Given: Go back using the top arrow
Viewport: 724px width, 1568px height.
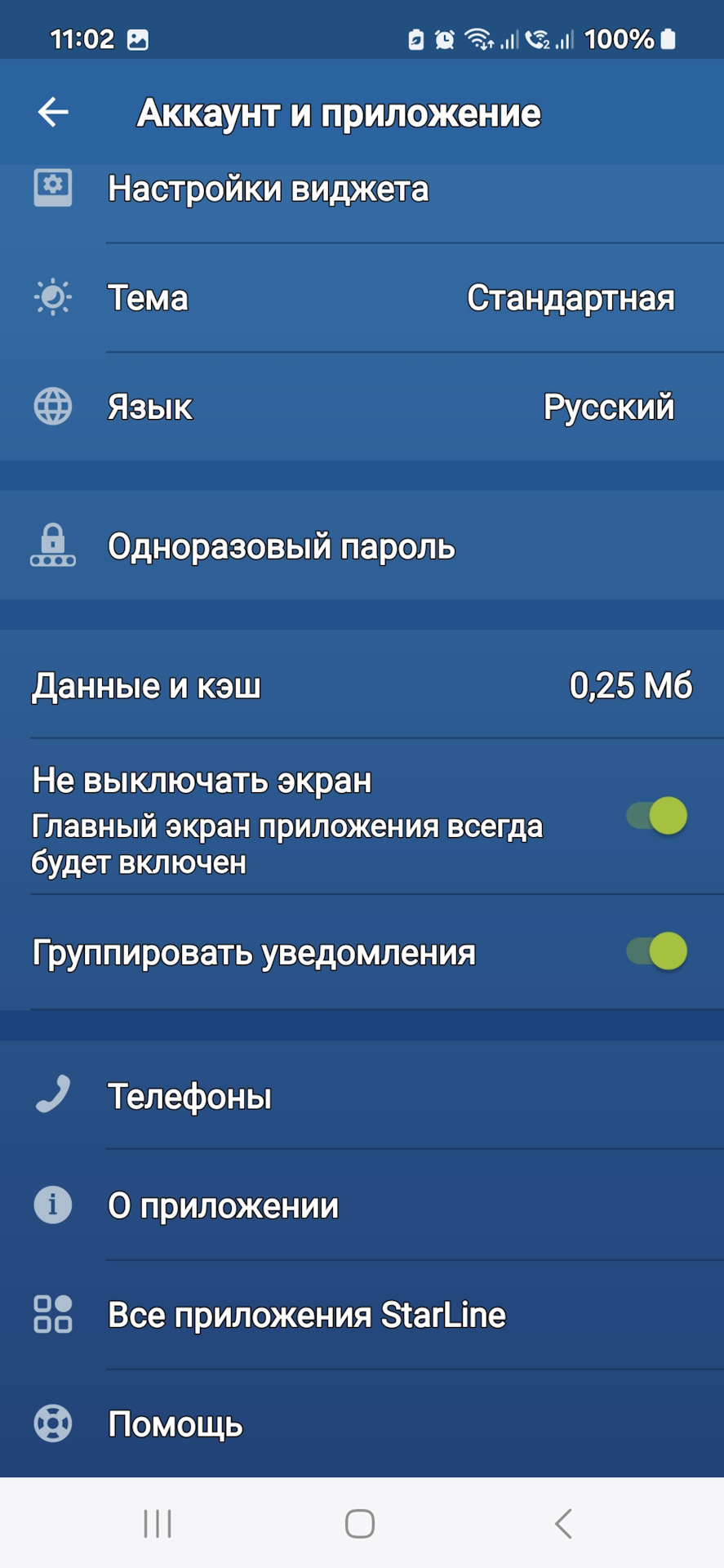Looking at the screenshot, I should [53, 113].
